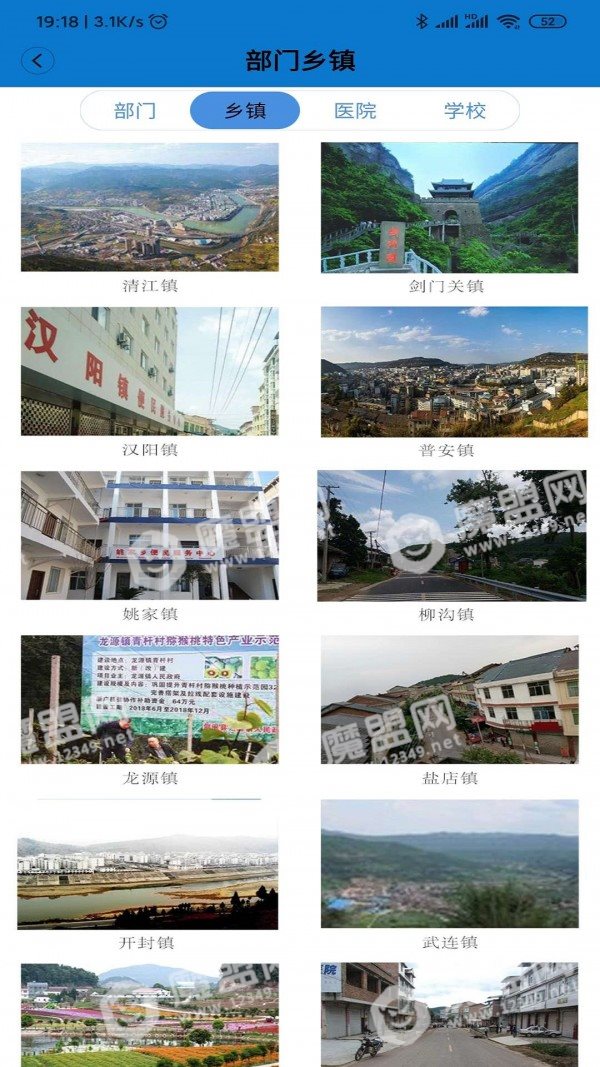Image resolution: width=600 pixels, height=1067 pixels.
Task: View the 汉阳镇 town page
Action: point(150,382)
